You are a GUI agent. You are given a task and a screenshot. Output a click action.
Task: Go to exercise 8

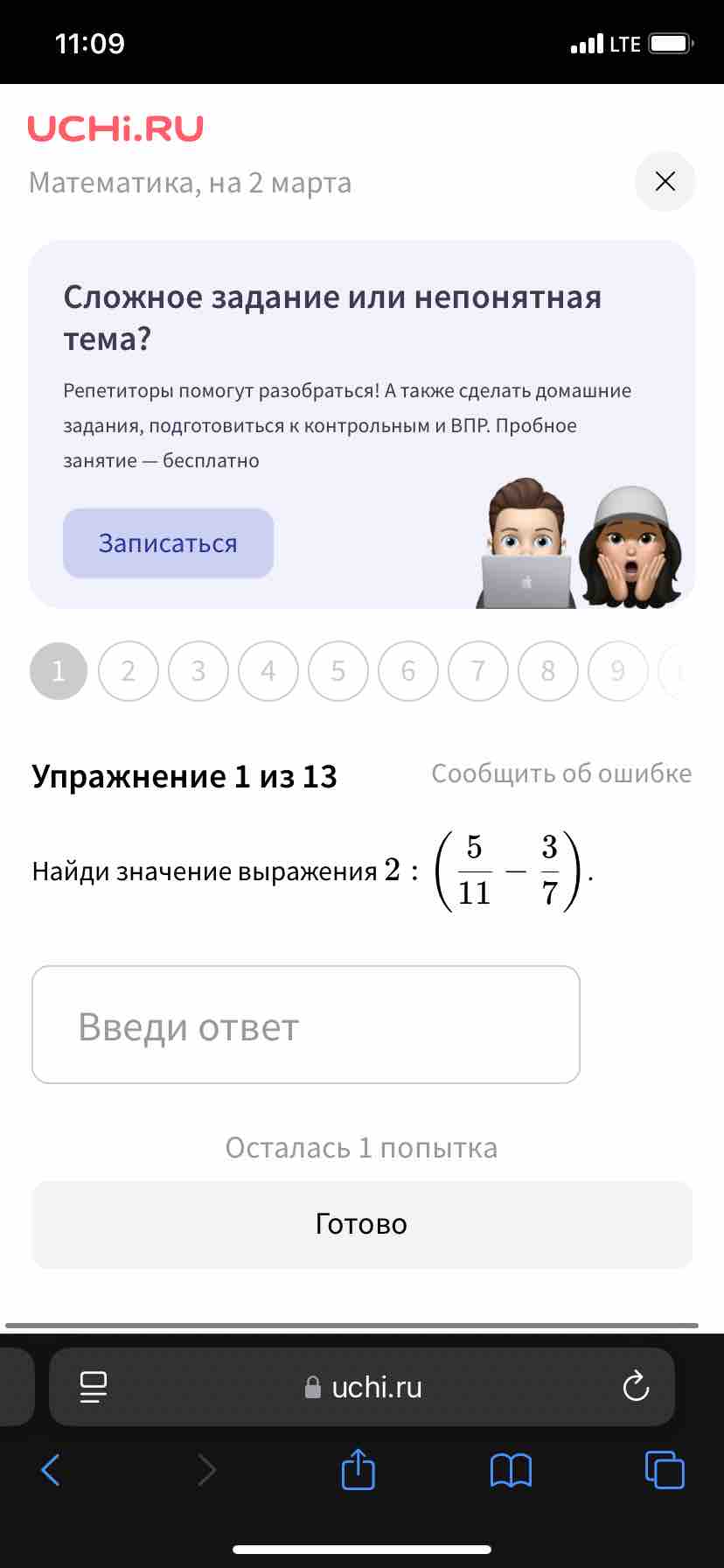coord(548,671)
